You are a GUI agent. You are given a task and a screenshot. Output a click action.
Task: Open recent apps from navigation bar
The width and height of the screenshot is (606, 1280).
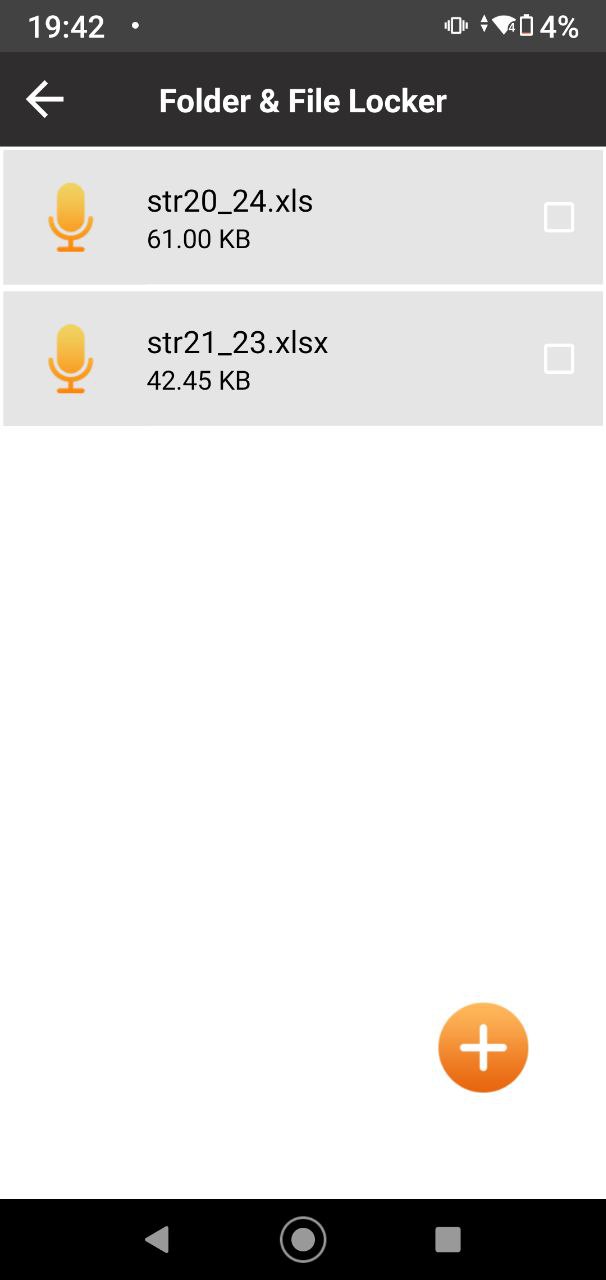[x=448, y=1240]
